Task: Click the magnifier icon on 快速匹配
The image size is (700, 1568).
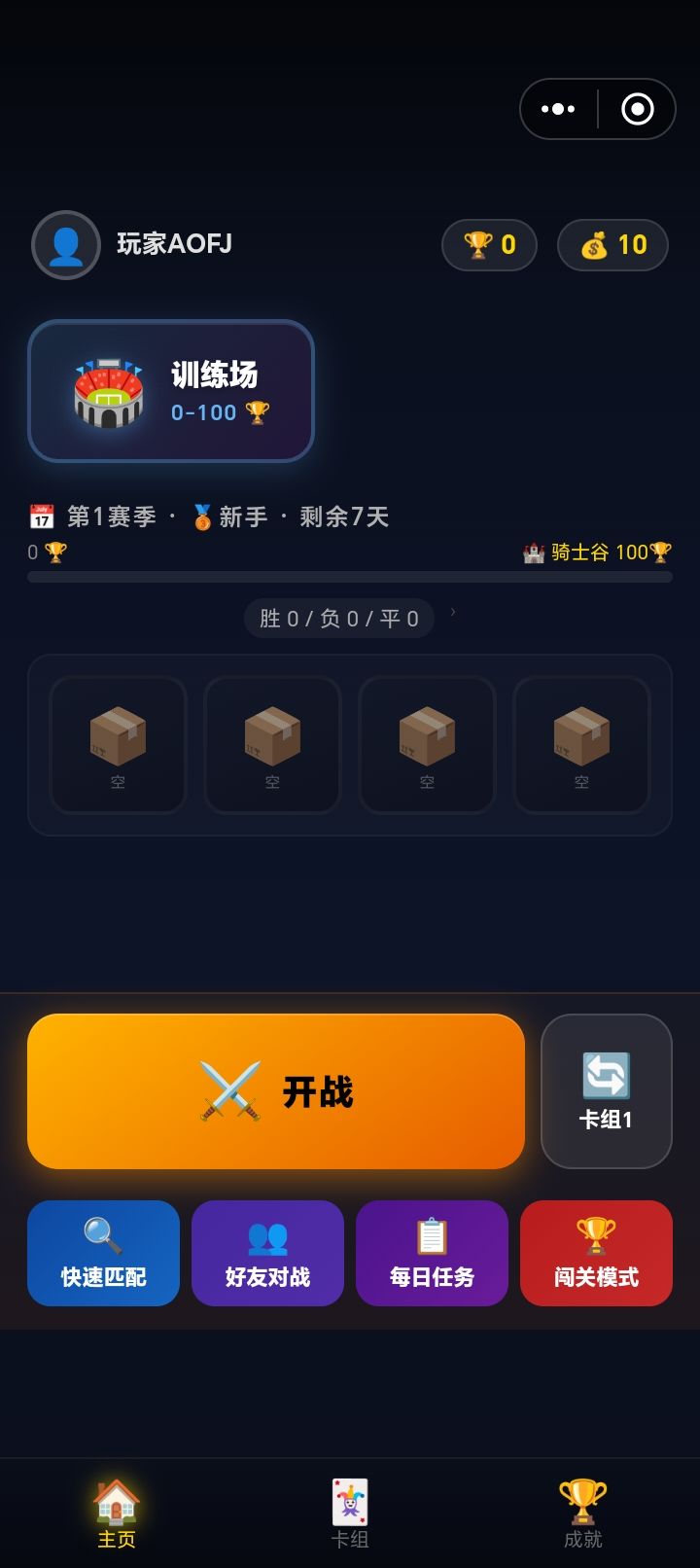Action: pos(103,1237)
